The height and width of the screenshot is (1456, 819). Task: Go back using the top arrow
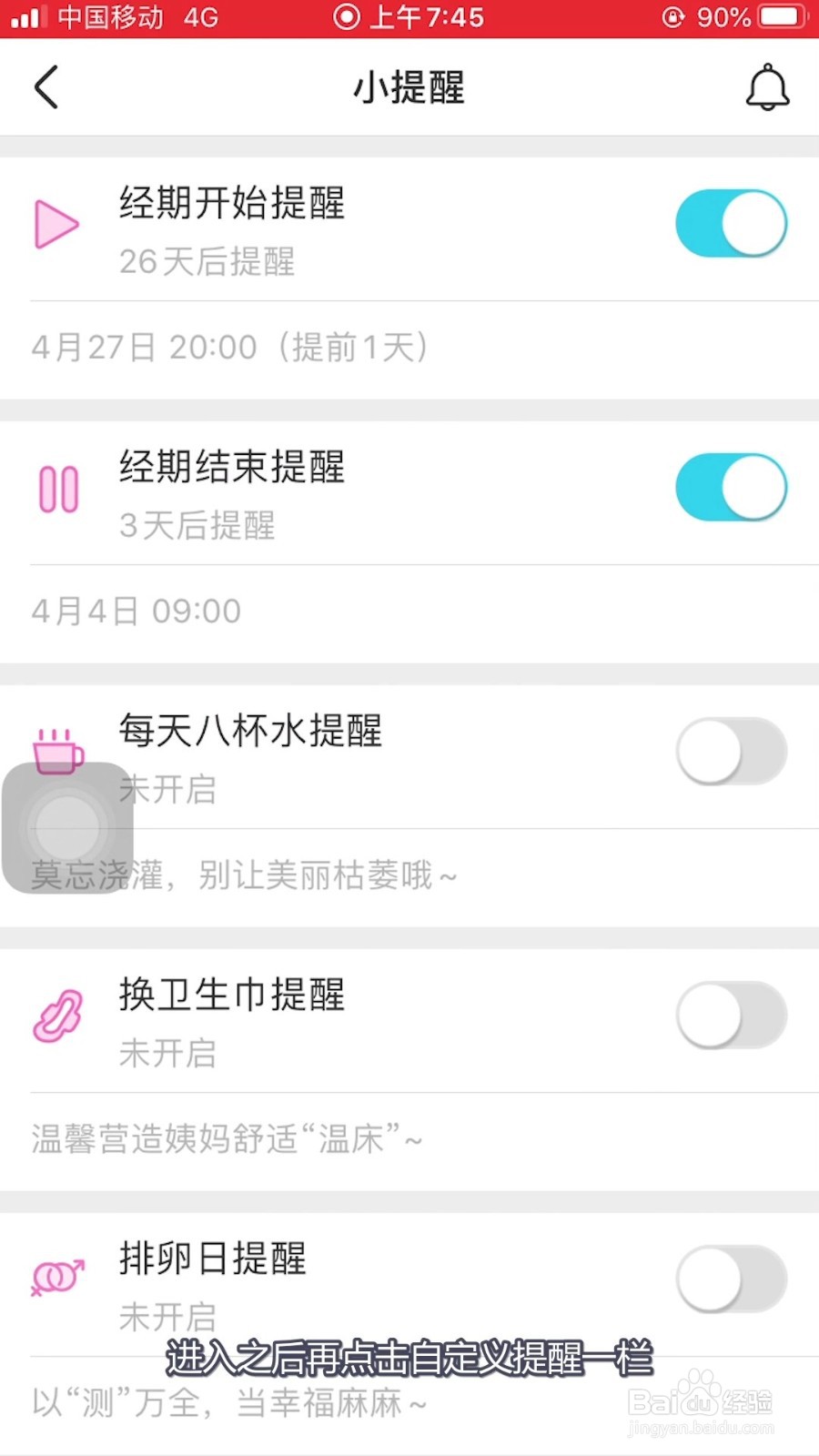[46, 87]
